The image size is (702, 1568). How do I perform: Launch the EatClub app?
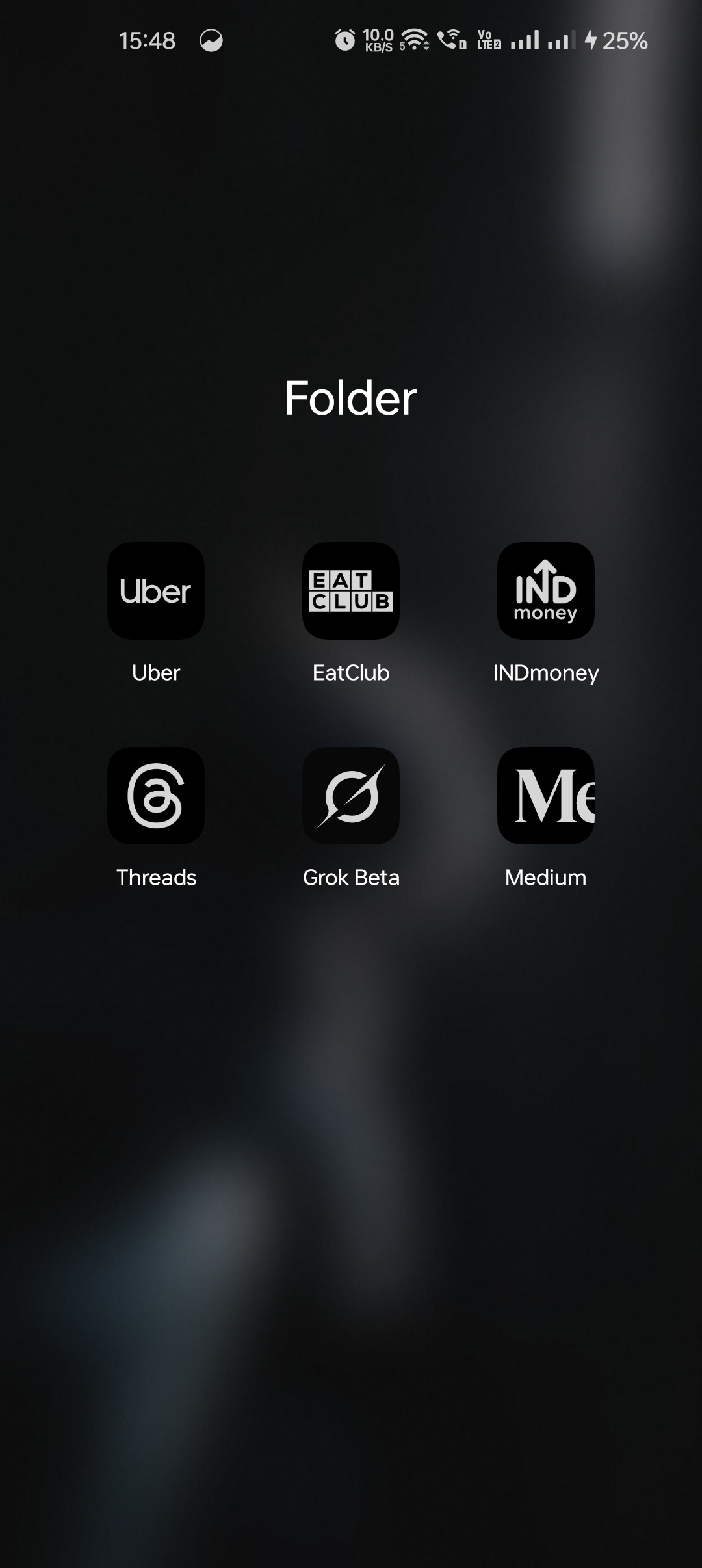click(351, 591)
